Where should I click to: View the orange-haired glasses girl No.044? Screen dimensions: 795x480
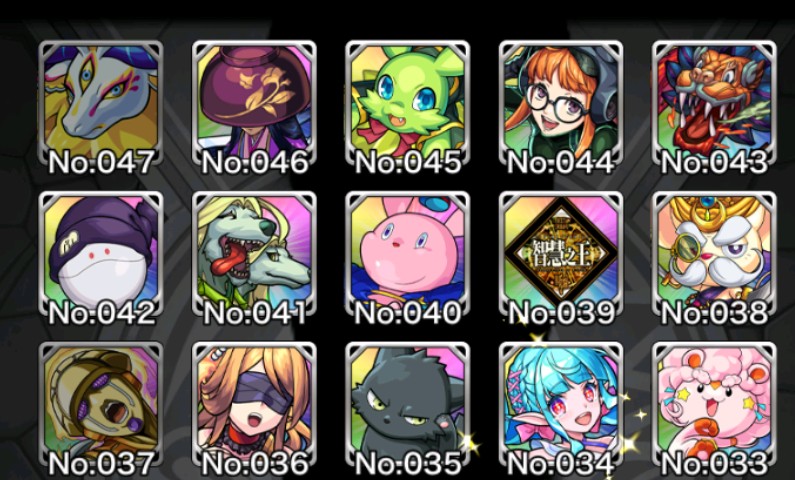click(561, 102)
